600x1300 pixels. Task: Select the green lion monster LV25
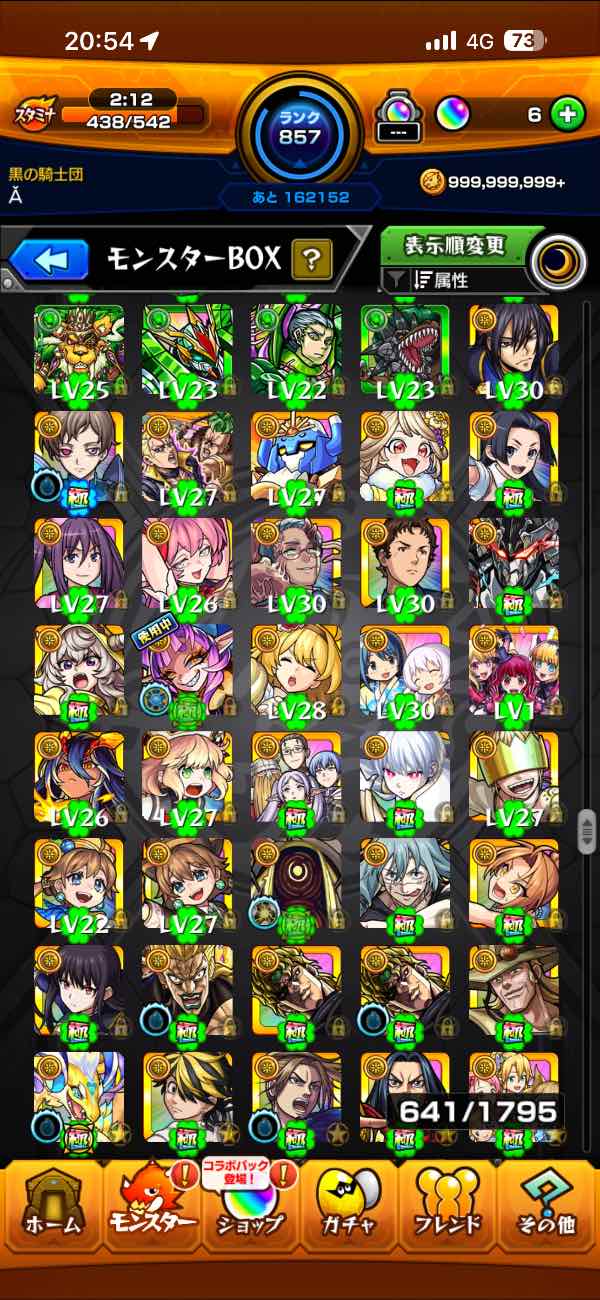click(79, 352)
